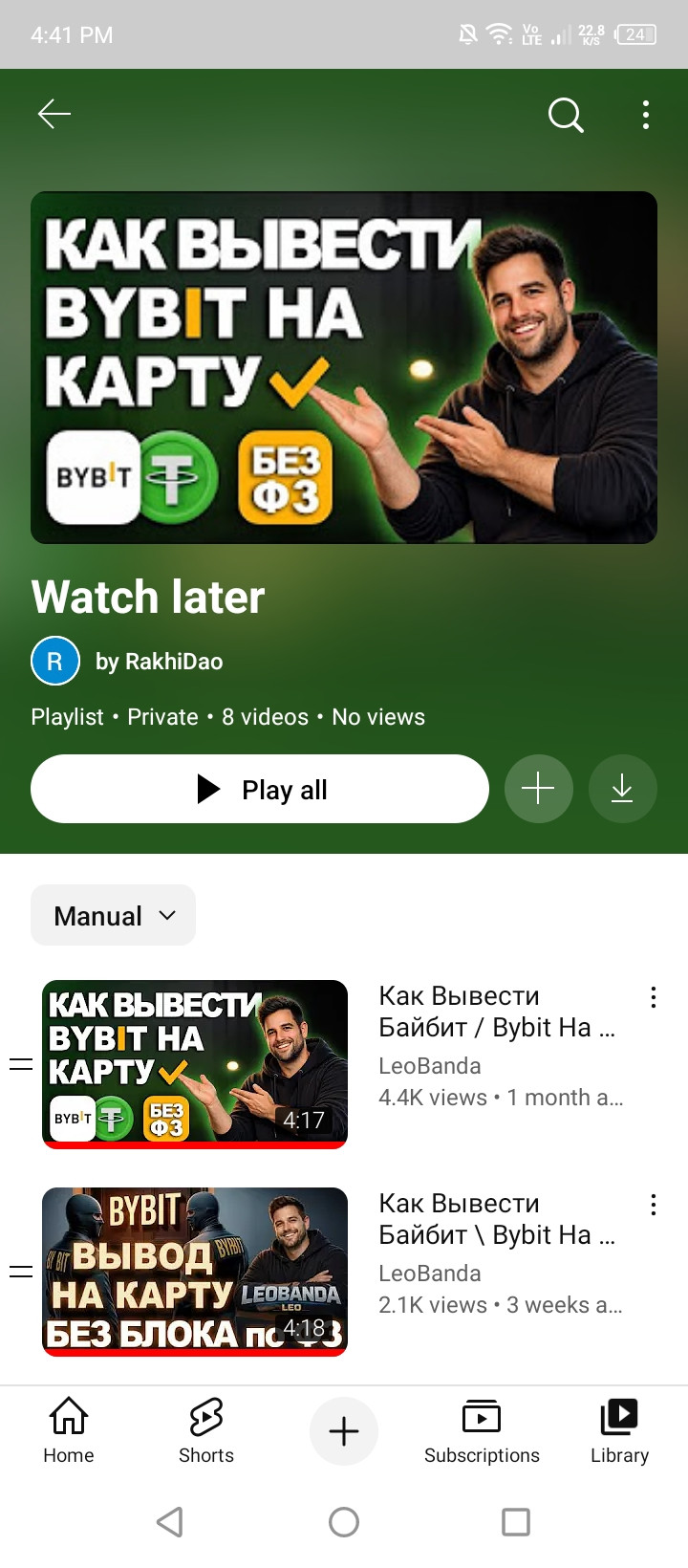The image size is (688, 1568).
Task: Open the top overflow menu
Action: [x=646, y=115]
